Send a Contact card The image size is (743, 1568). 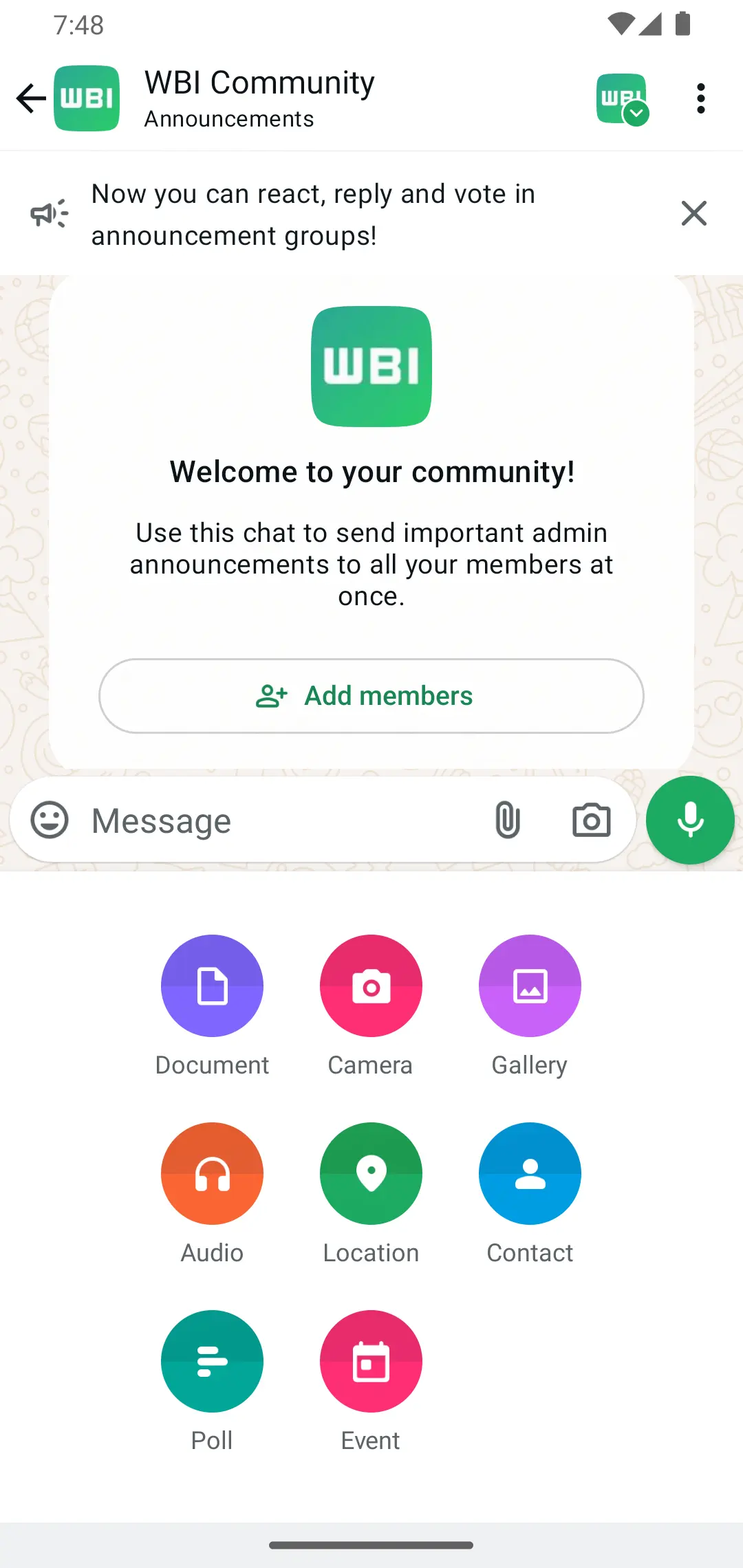[530, 1173]
